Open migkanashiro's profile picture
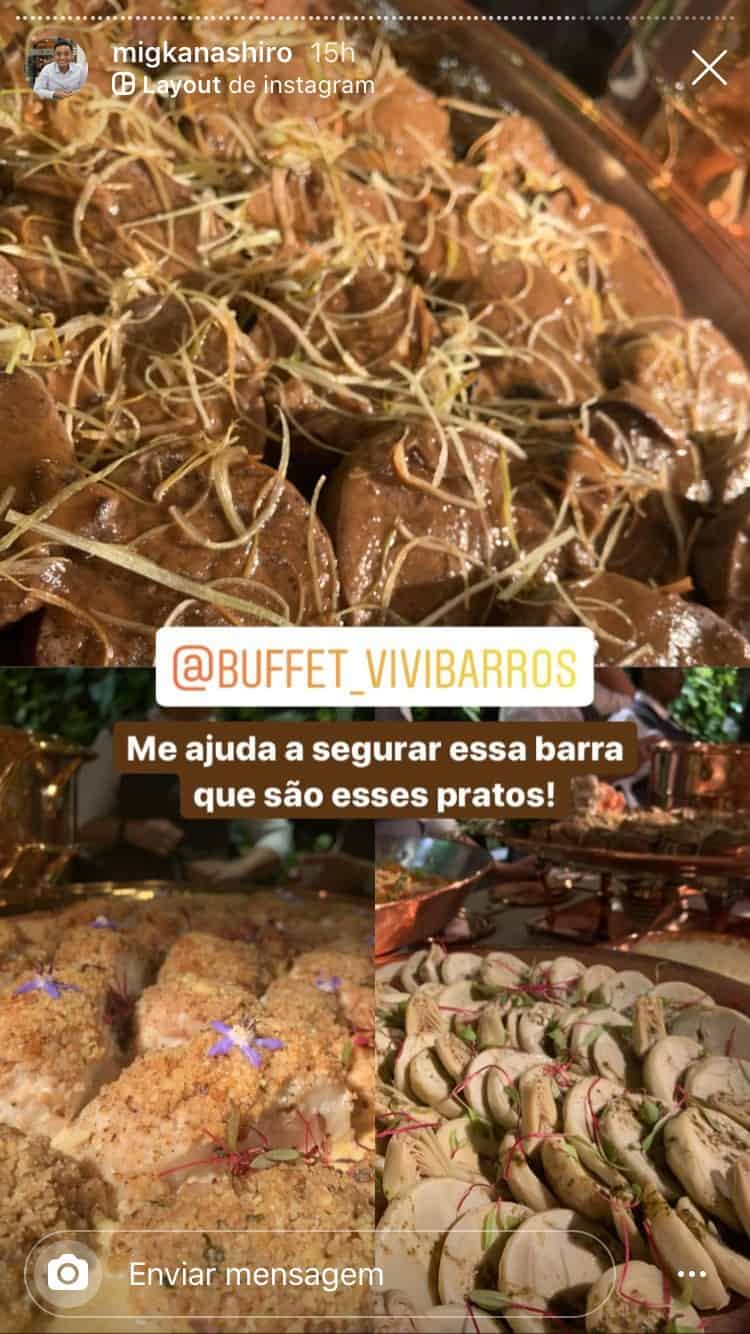750x1334 pixels. coord(61,68)
